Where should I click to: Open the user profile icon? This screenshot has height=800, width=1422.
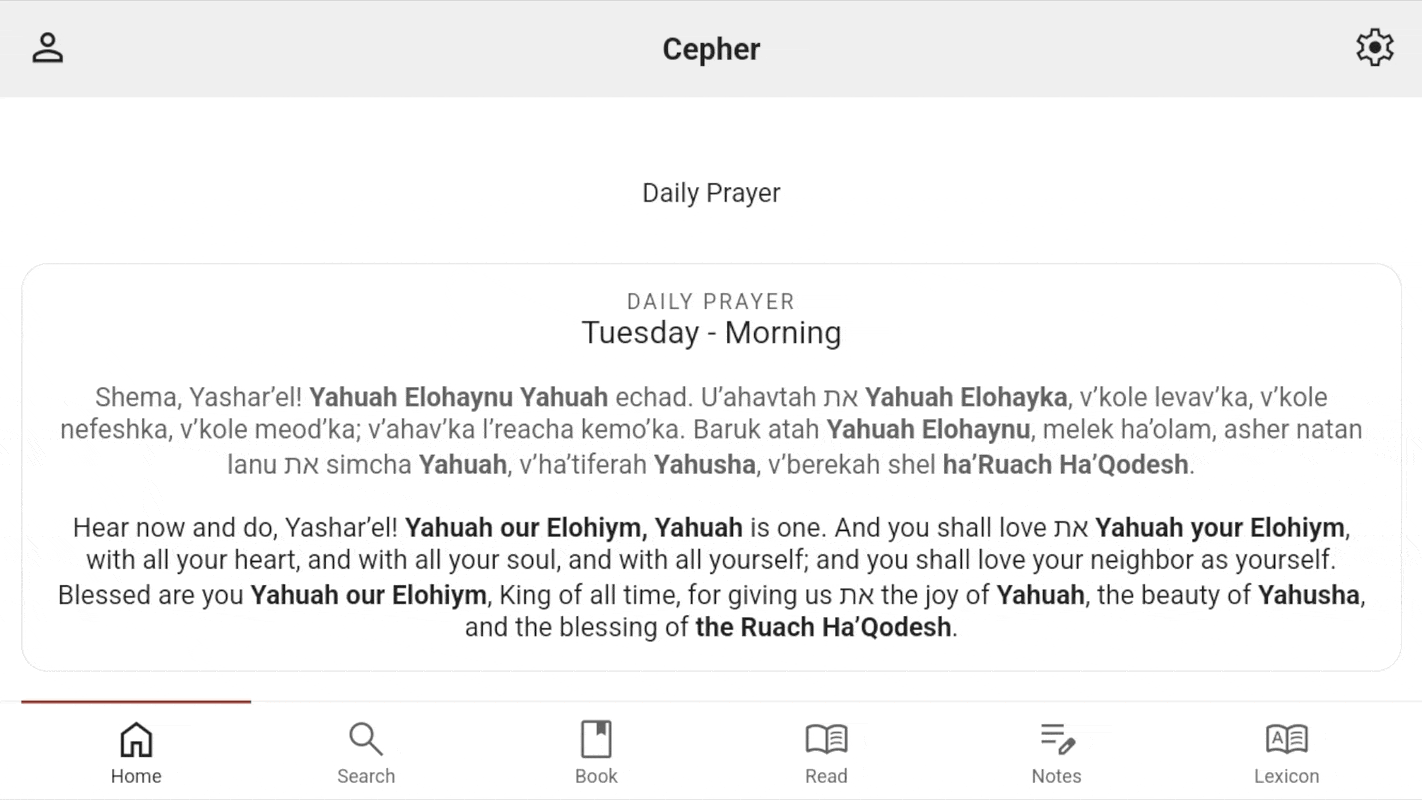[x=47, y=48]
